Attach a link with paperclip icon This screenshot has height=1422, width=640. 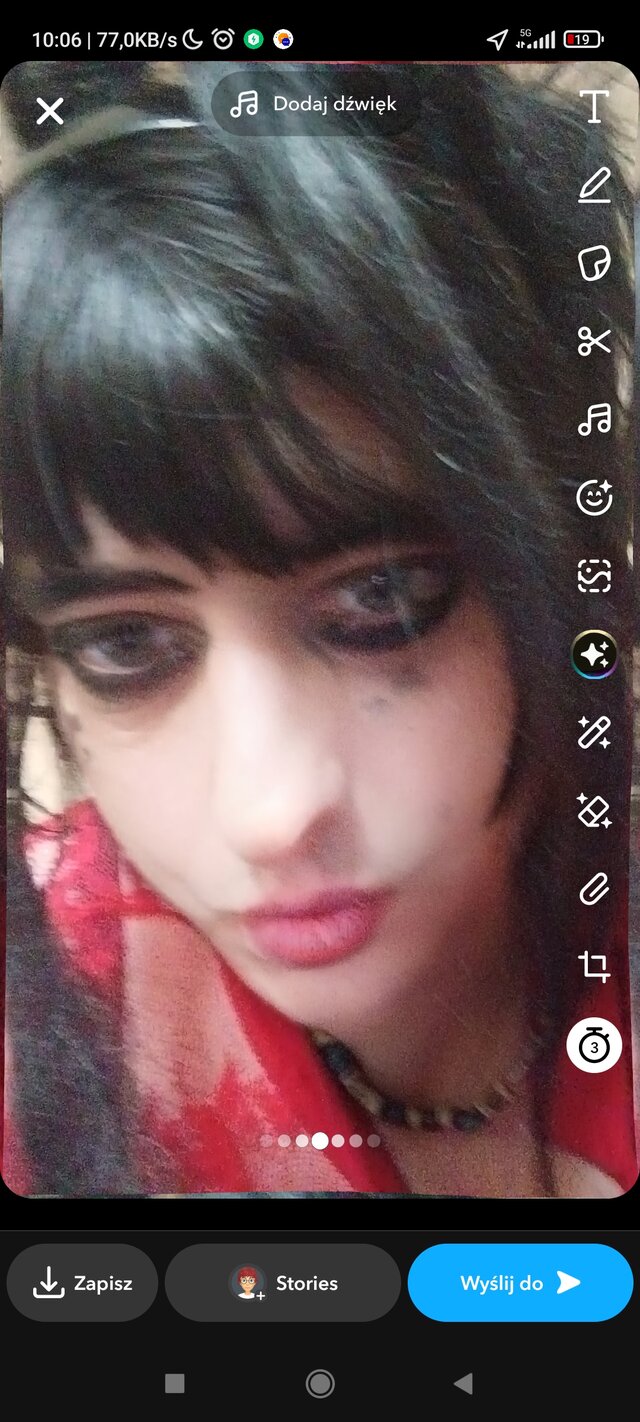[x=594, y=888]
